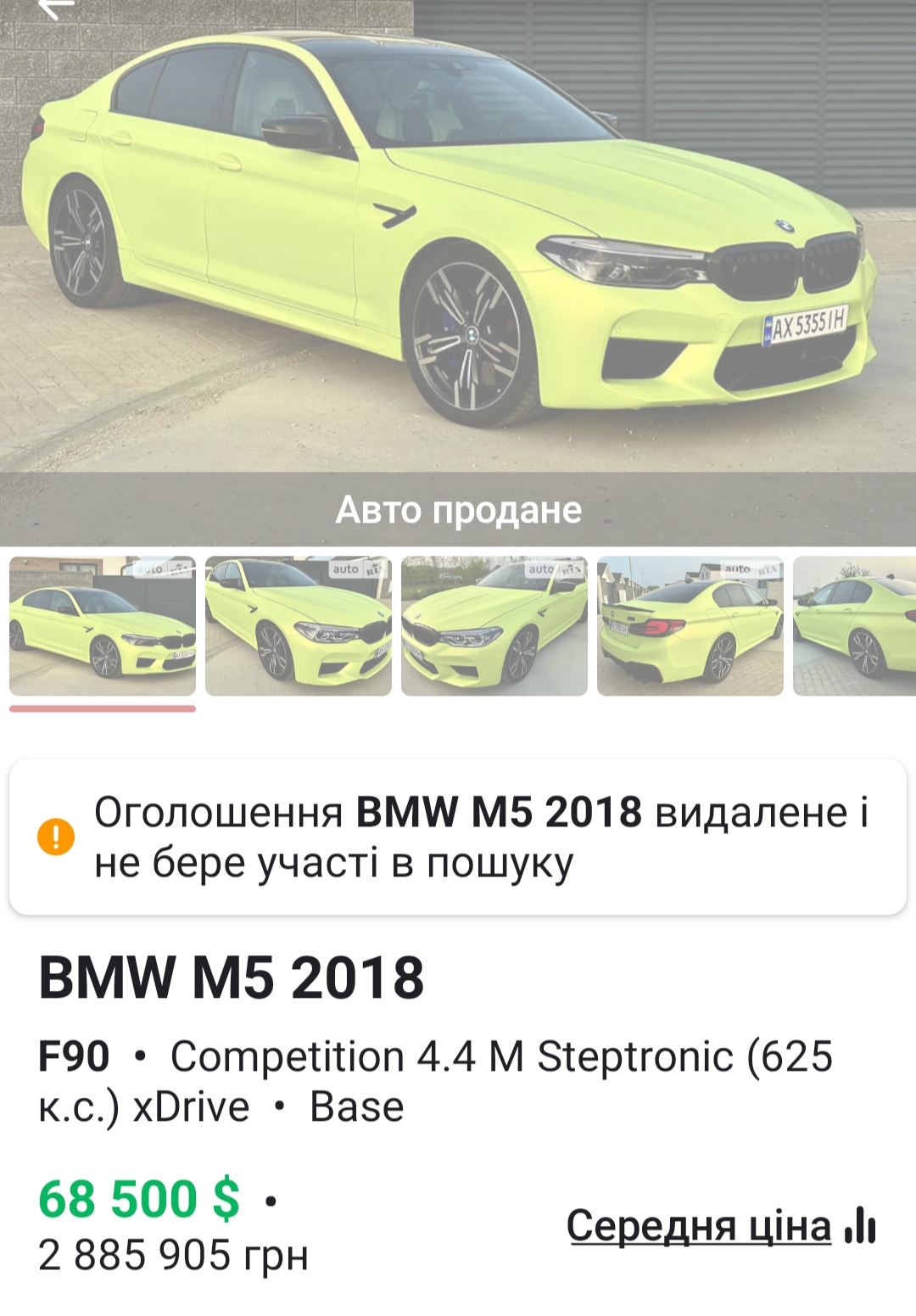Select the third thumbnail showing front grille angle
Image resolution: width=916 pixels, height=1316 pixels.
pyautogui.click(x=494, y=626)
